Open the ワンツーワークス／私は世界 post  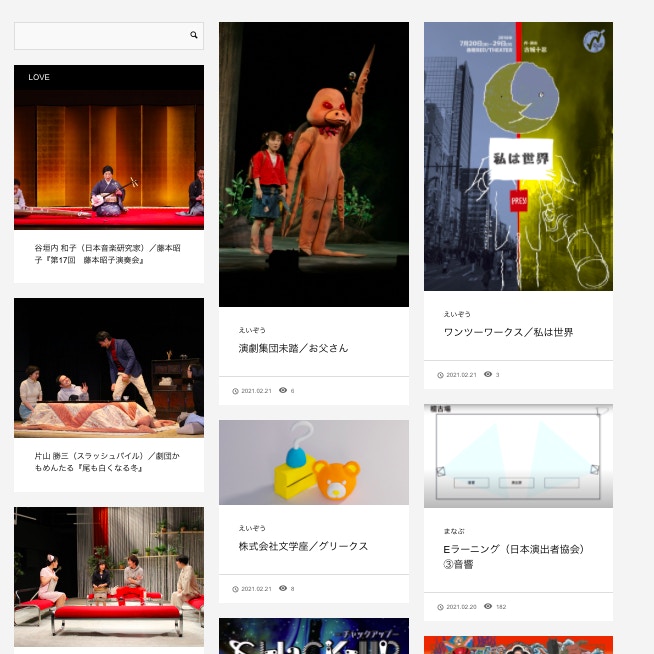[x=508, y=332]
